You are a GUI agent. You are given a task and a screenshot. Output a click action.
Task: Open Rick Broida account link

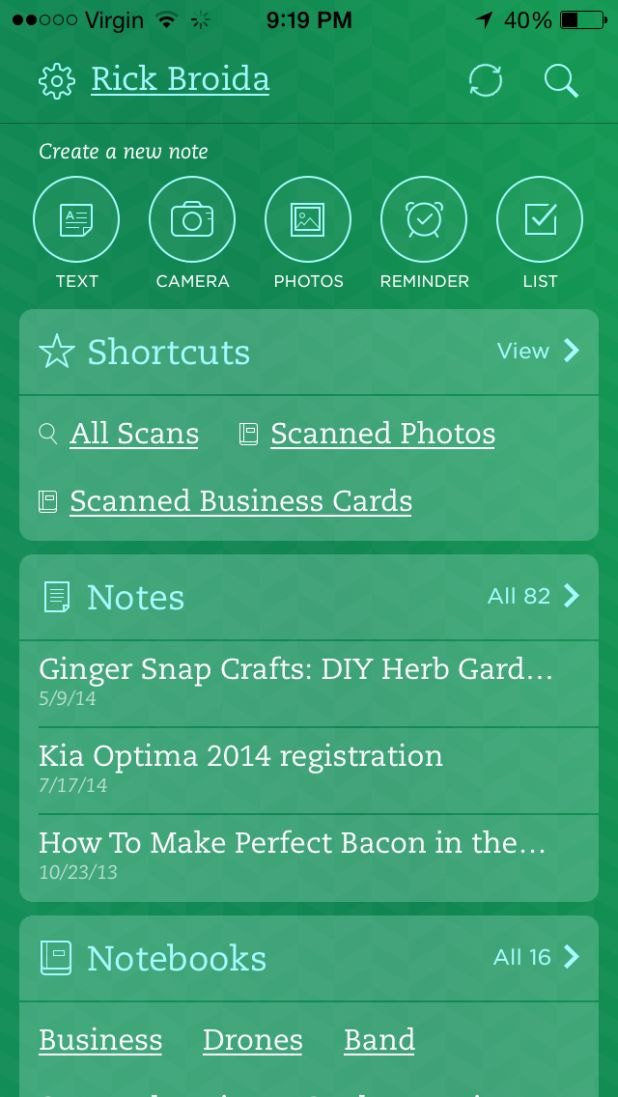(180, 80)
